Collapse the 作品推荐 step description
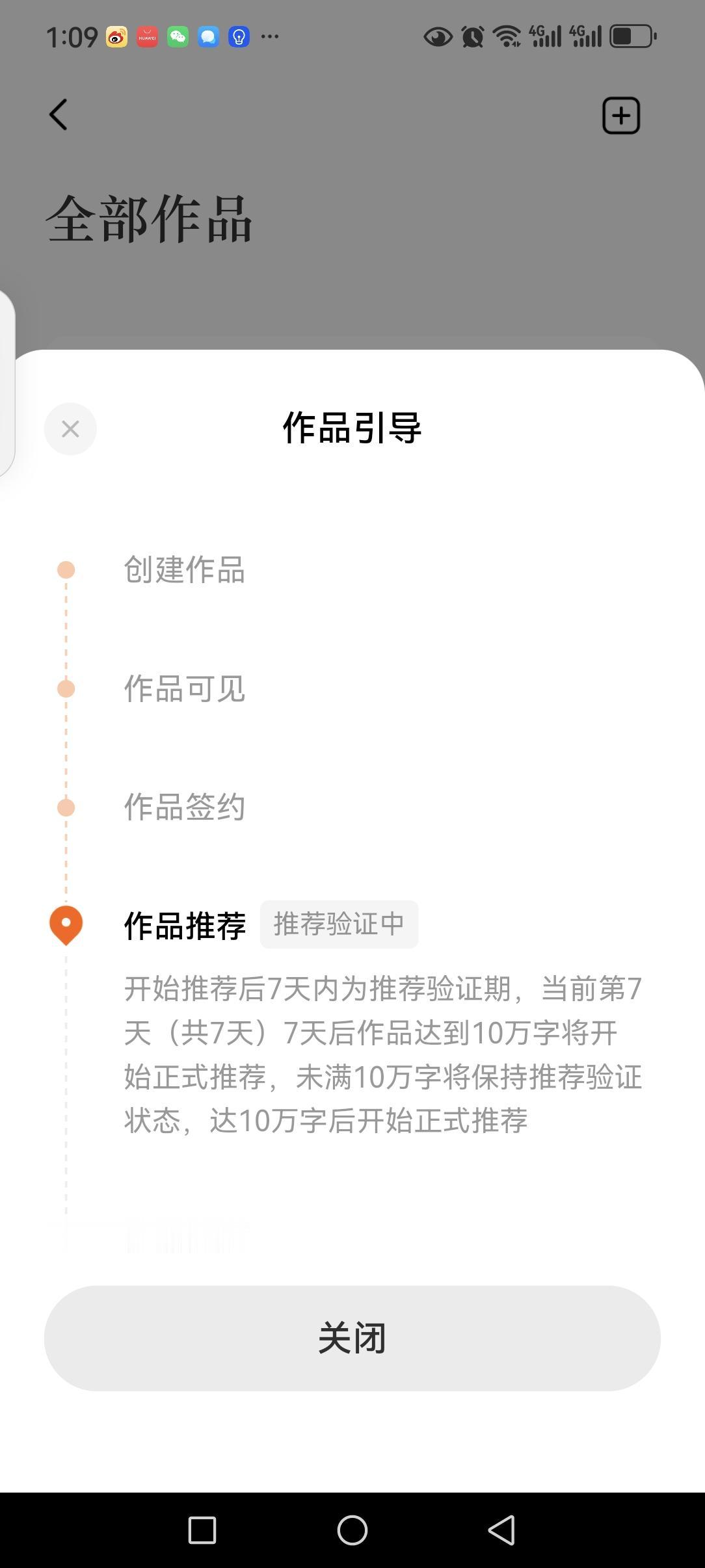This screenshot has height=1568, width=705. [x=184, y=924]
